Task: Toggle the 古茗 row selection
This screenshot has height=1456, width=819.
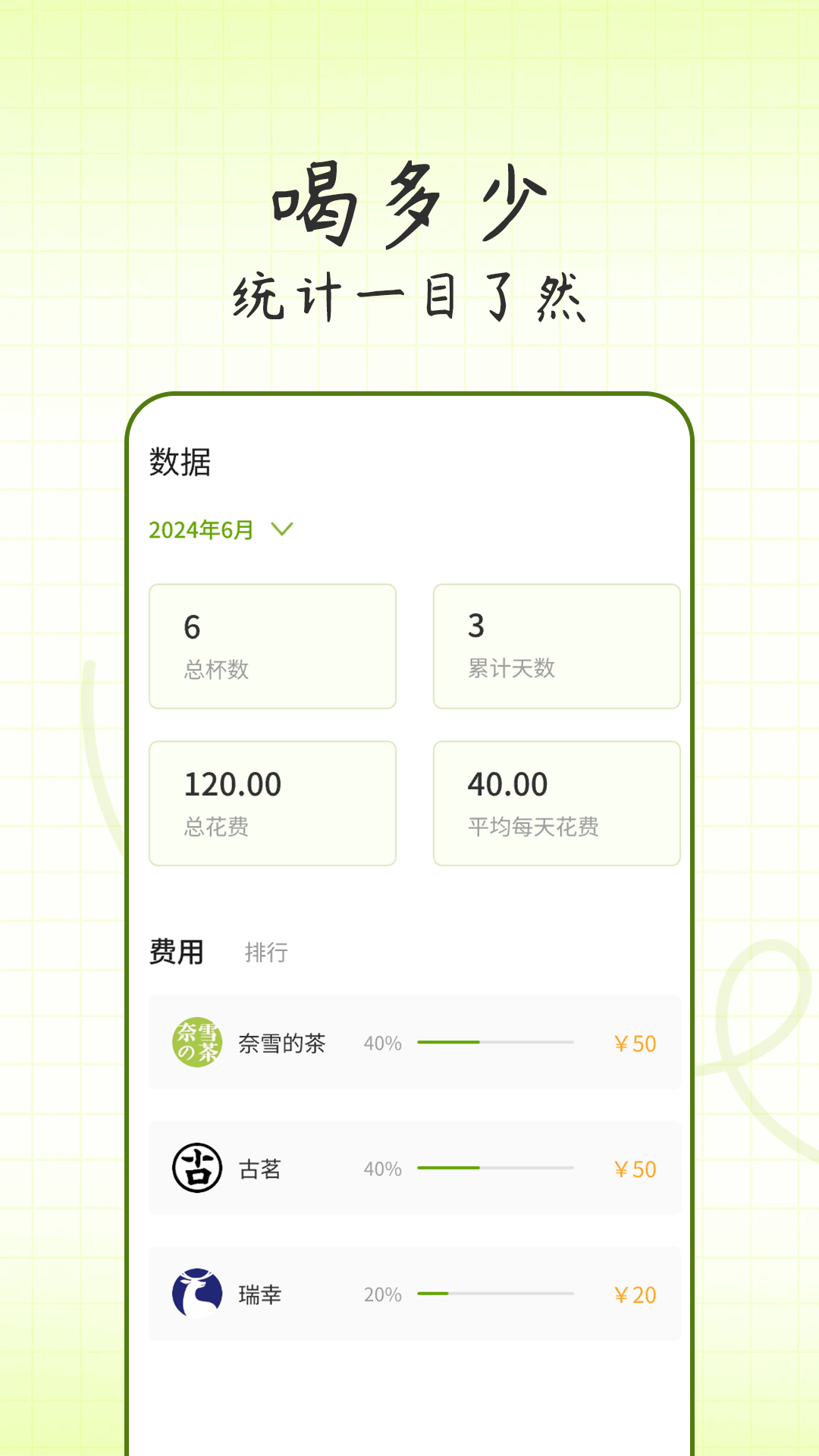Action: 413,1169
